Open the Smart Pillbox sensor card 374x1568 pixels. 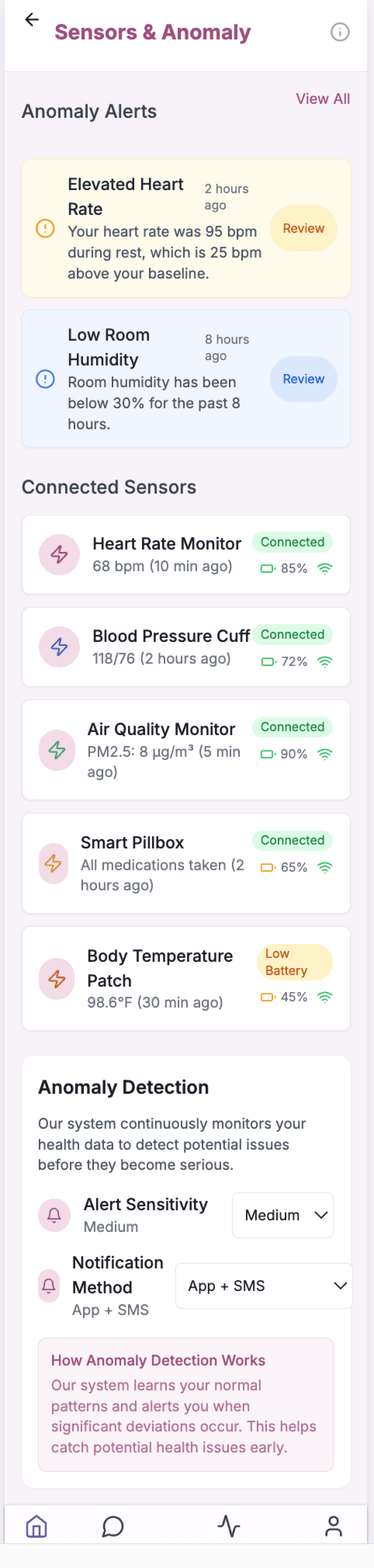(x=185, y=863)
